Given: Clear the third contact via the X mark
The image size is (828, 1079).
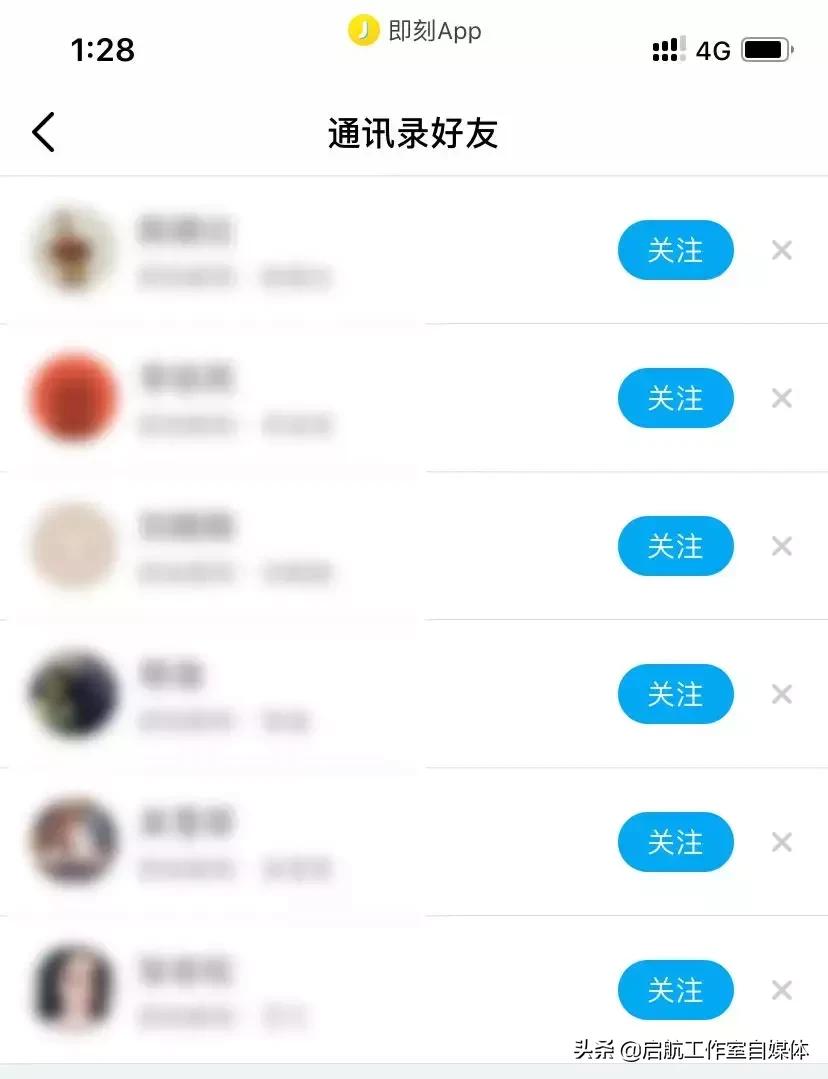Looking at the screenshot, I should [x=781, y=546].
